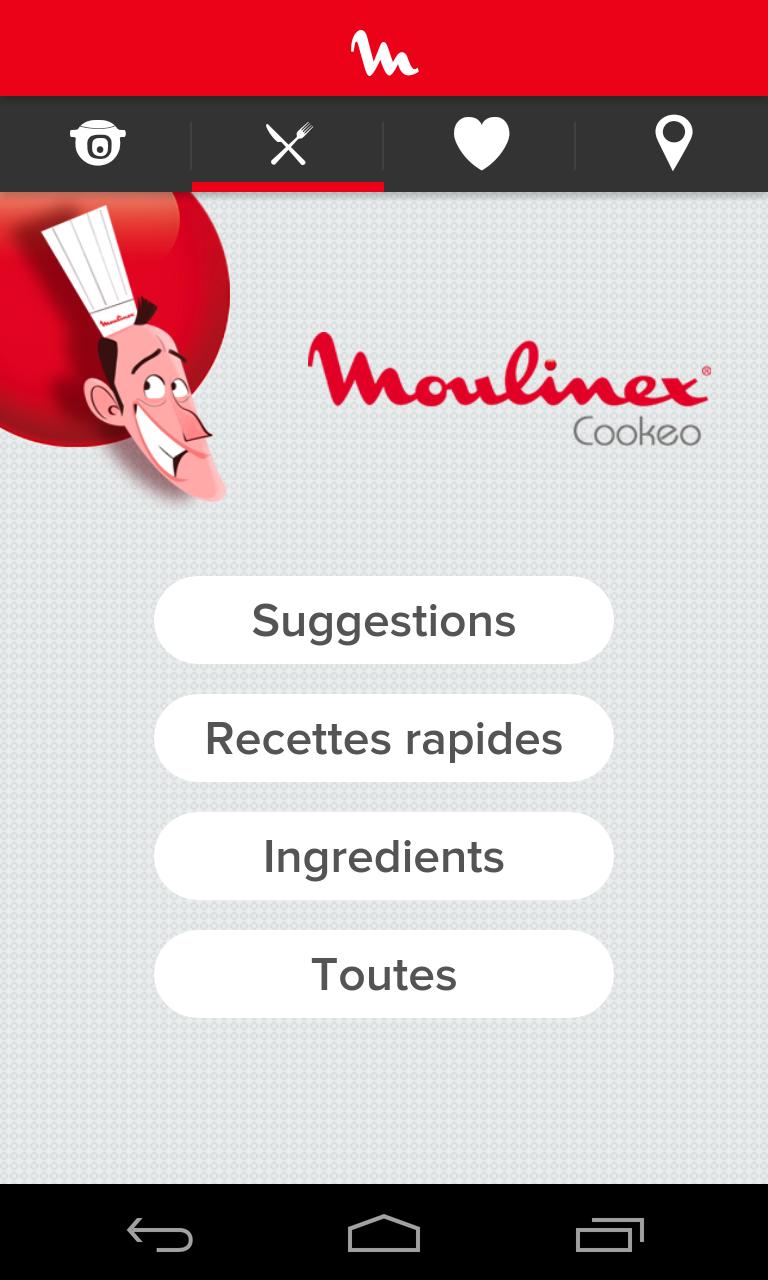The height and width of the screenshot is (1280, 768).
Task: Tap the Android home button
Action: [384, 1235]
